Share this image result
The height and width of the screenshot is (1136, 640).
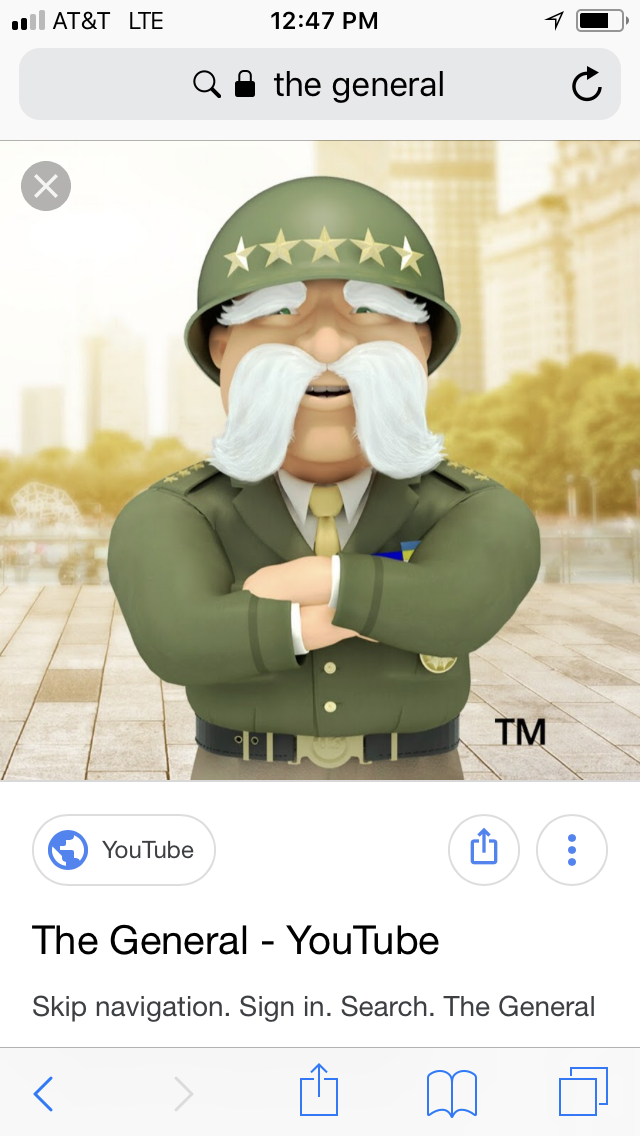pyautogui.click(x=483, y=850)
